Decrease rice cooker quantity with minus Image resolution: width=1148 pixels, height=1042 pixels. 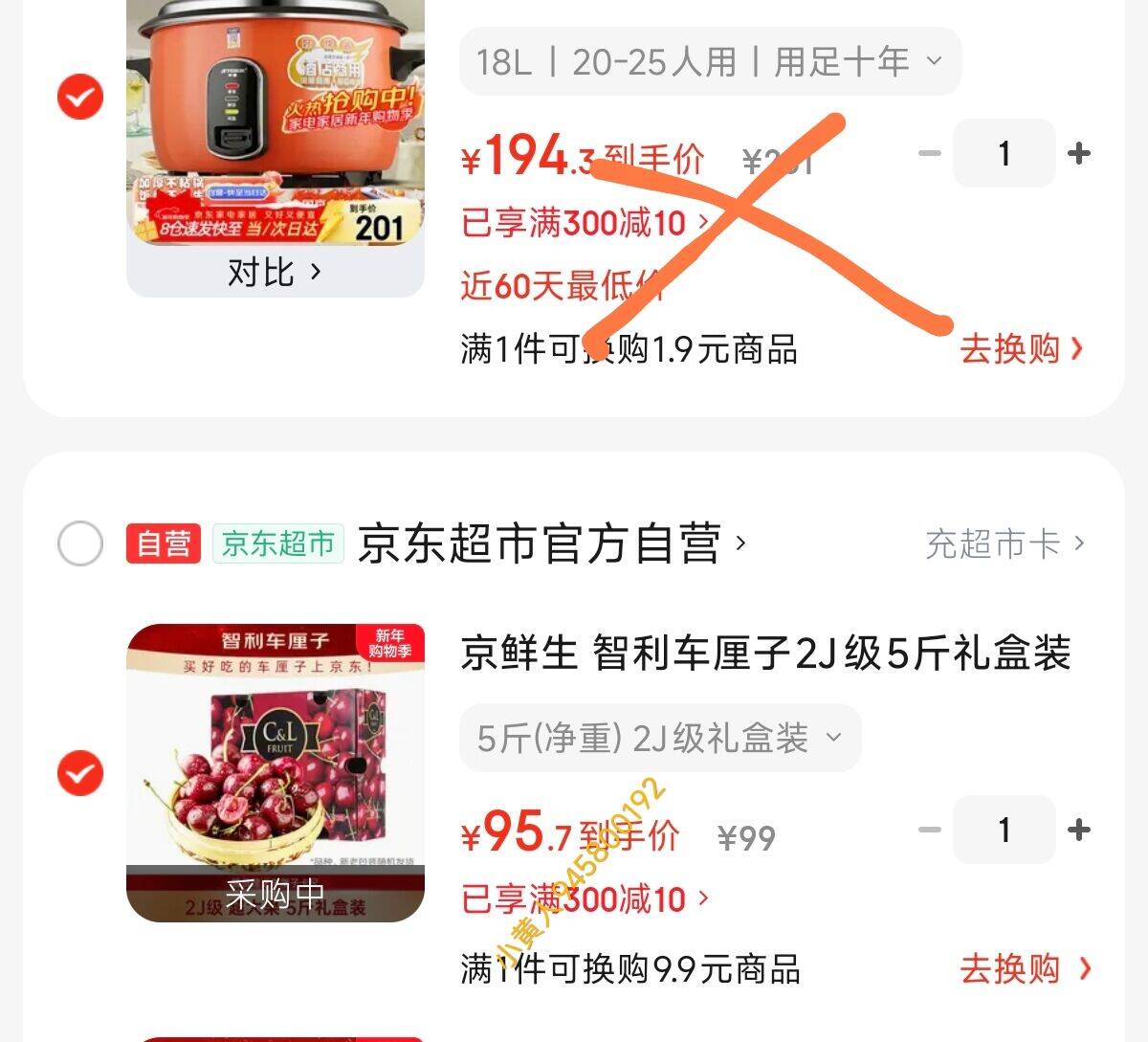click(929, 153)
